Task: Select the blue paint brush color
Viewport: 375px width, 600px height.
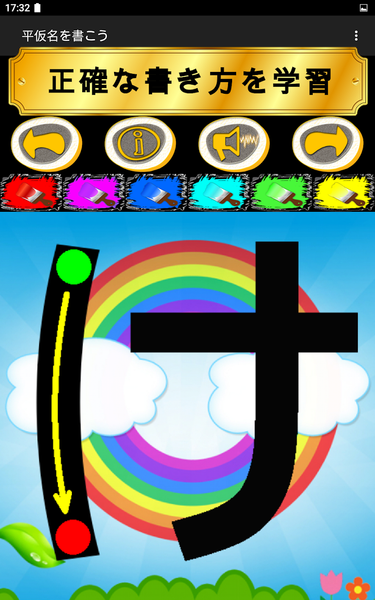Action: [156, 192]
